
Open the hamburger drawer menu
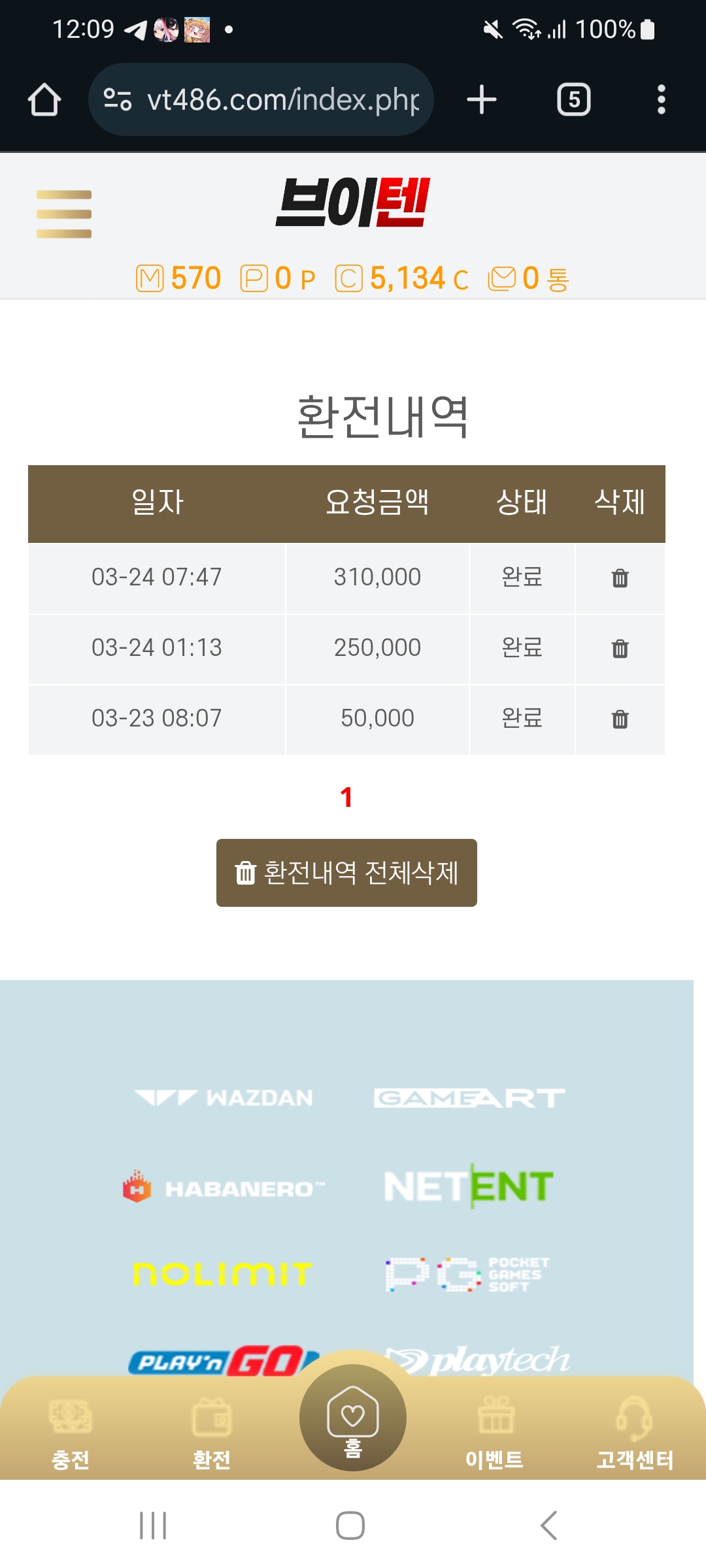pos(64,214)
